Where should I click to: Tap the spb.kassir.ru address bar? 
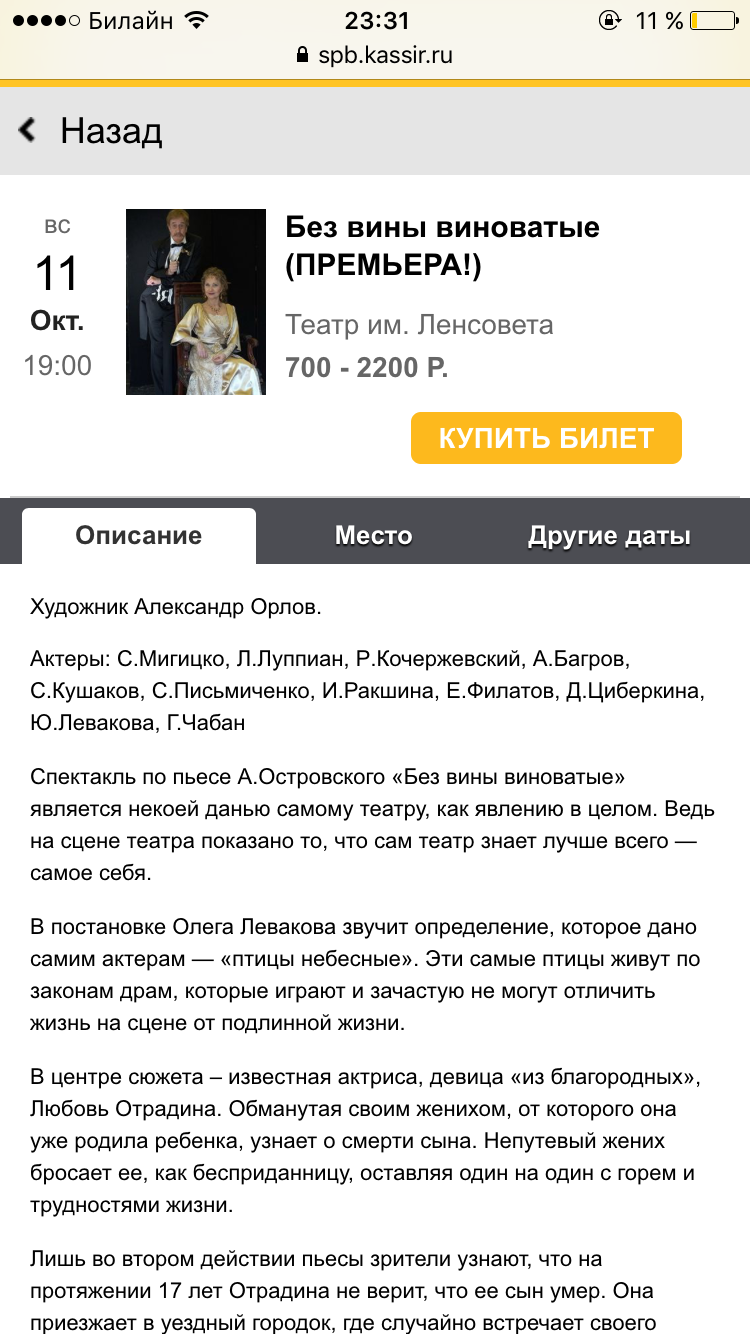375,56
